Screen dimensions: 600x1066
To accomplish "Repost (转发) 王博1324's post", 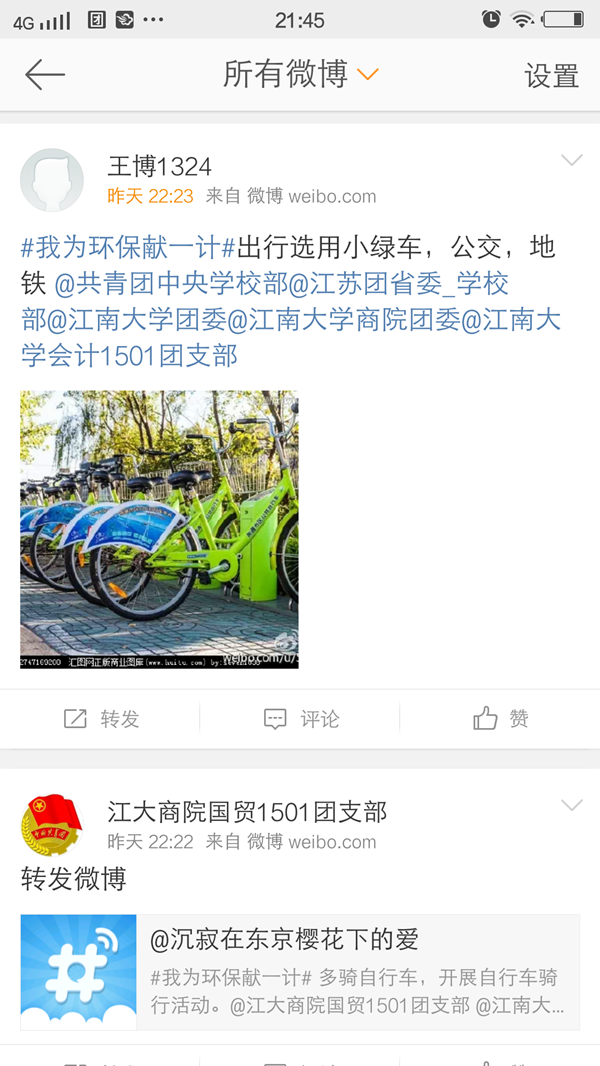I will point(101,718).
